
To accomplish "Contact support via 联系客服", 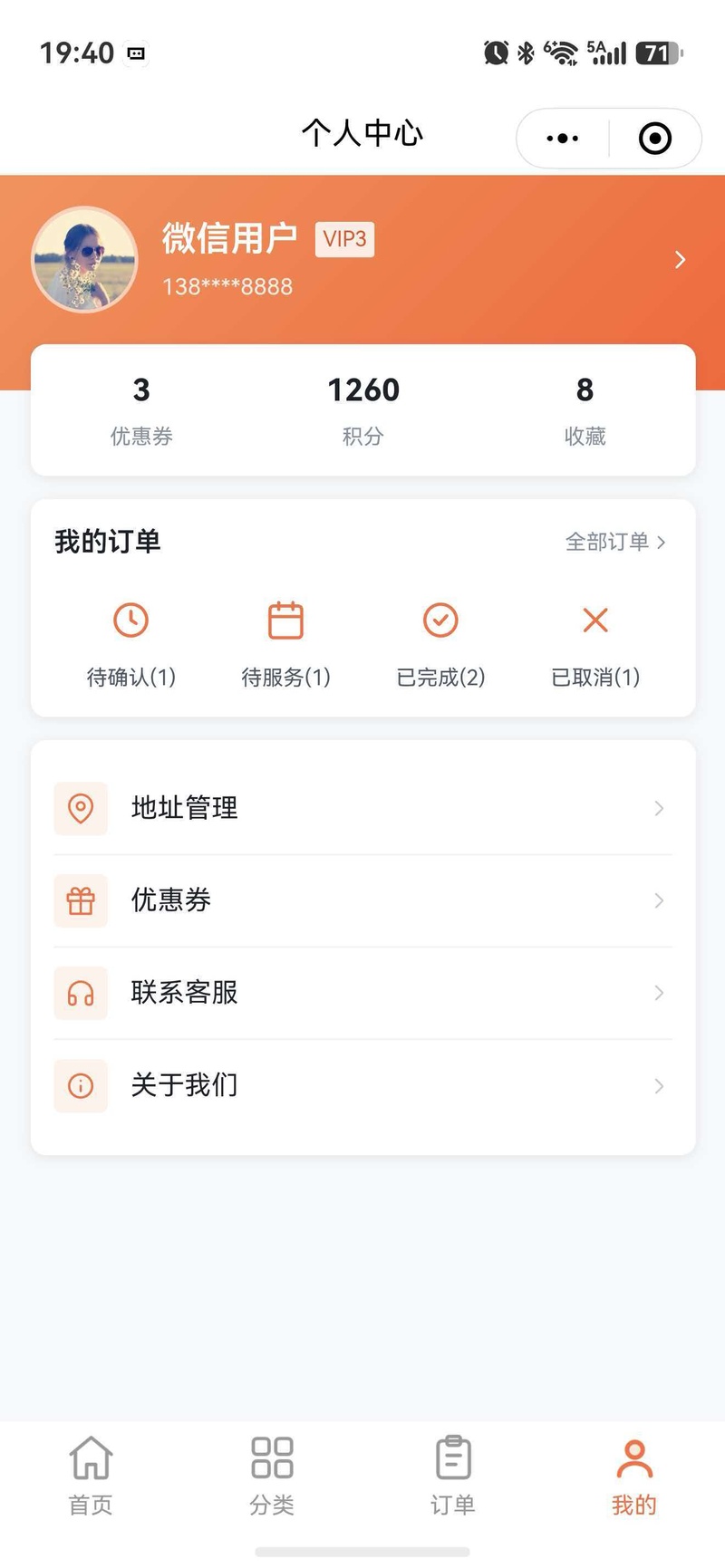I will click(x=362, y=993).
